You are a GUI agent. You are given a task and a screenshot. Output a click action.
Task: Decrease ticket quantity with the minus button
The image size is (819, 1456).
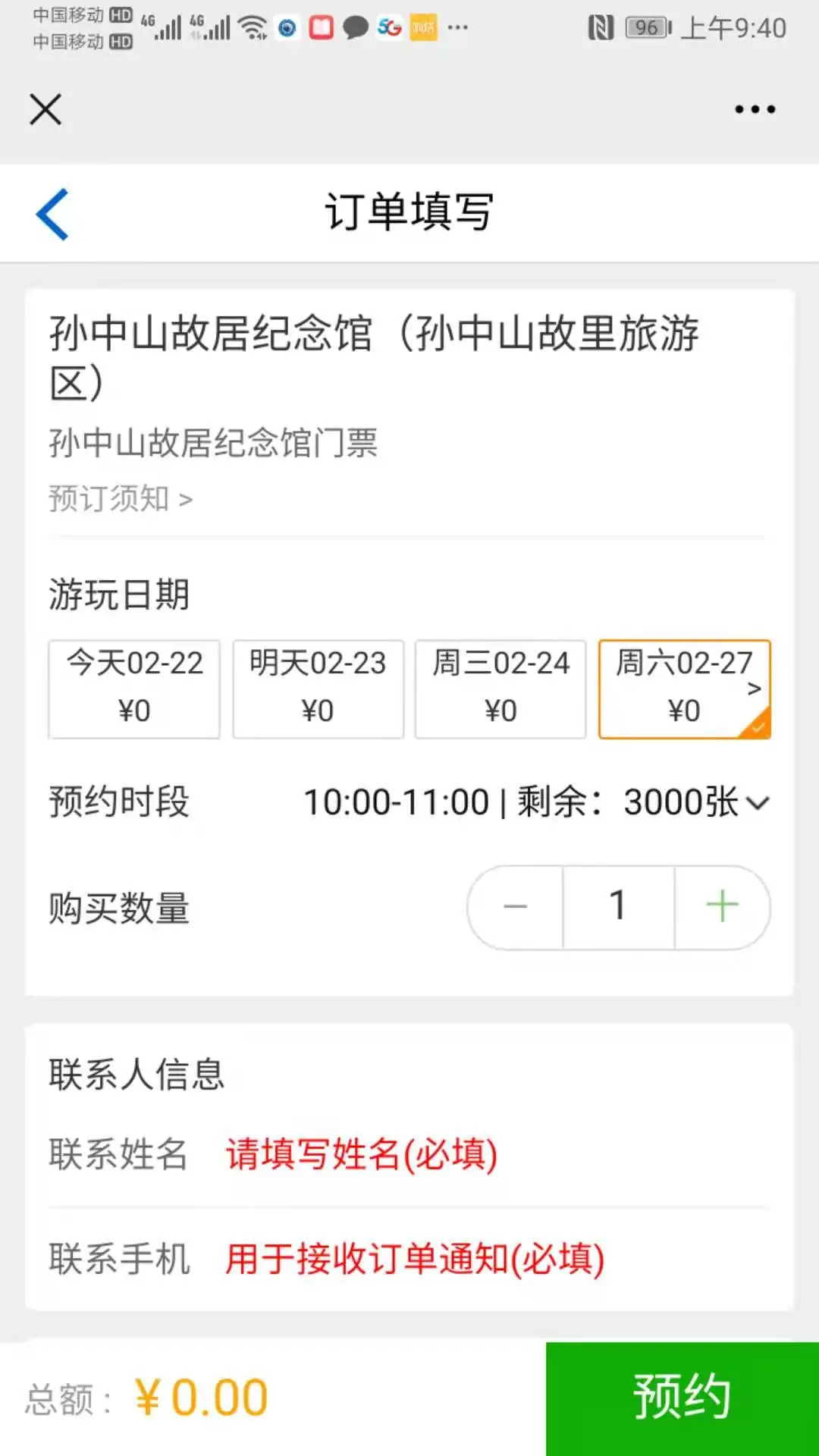pos(516,907)
